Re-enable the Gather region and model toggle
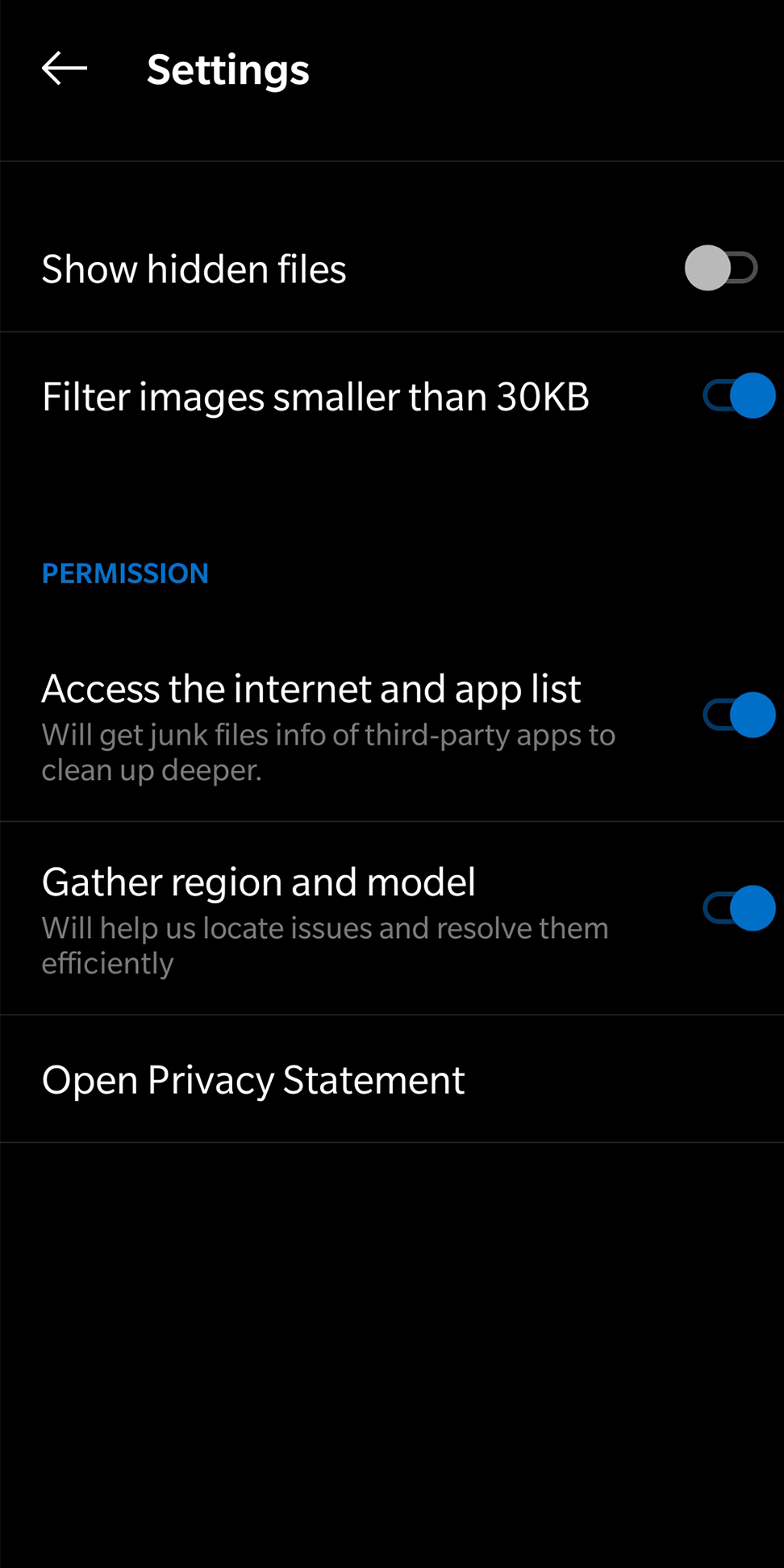This screenshot has height=1568, width=784. pyautogui.click(x=738, y=907)
